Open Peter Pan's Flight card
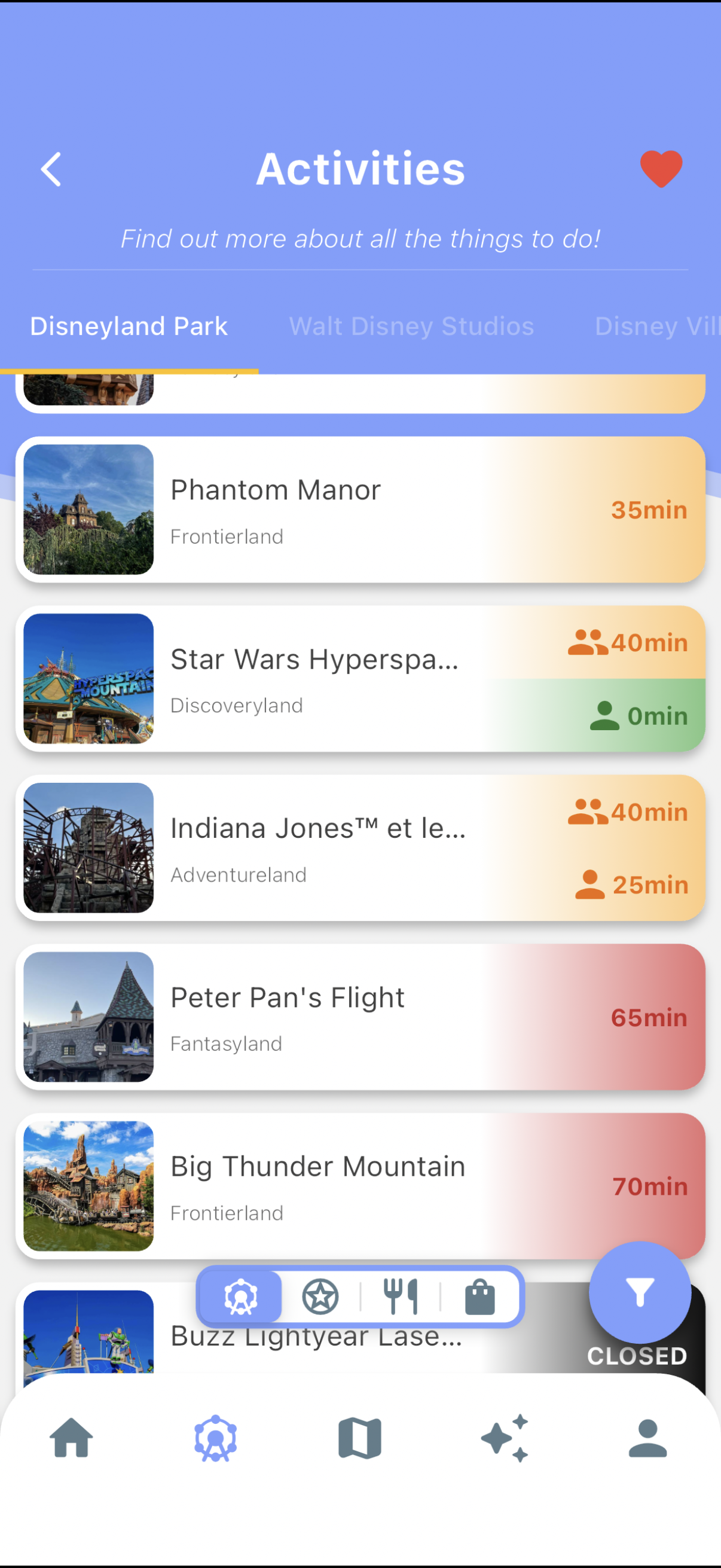Screen dimensions: 721x1568 360,1017
